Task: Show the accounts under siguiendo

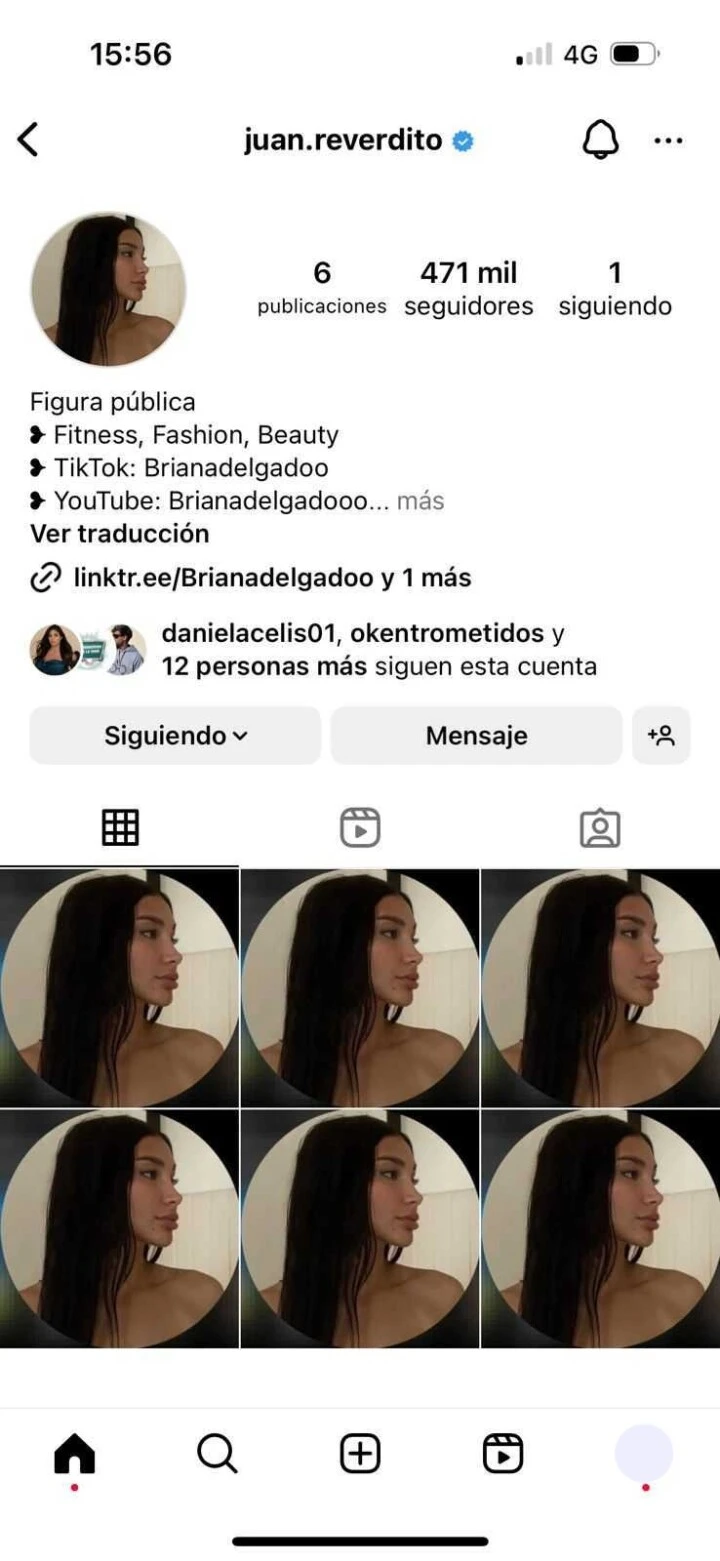Action: [x=614, y=288]
